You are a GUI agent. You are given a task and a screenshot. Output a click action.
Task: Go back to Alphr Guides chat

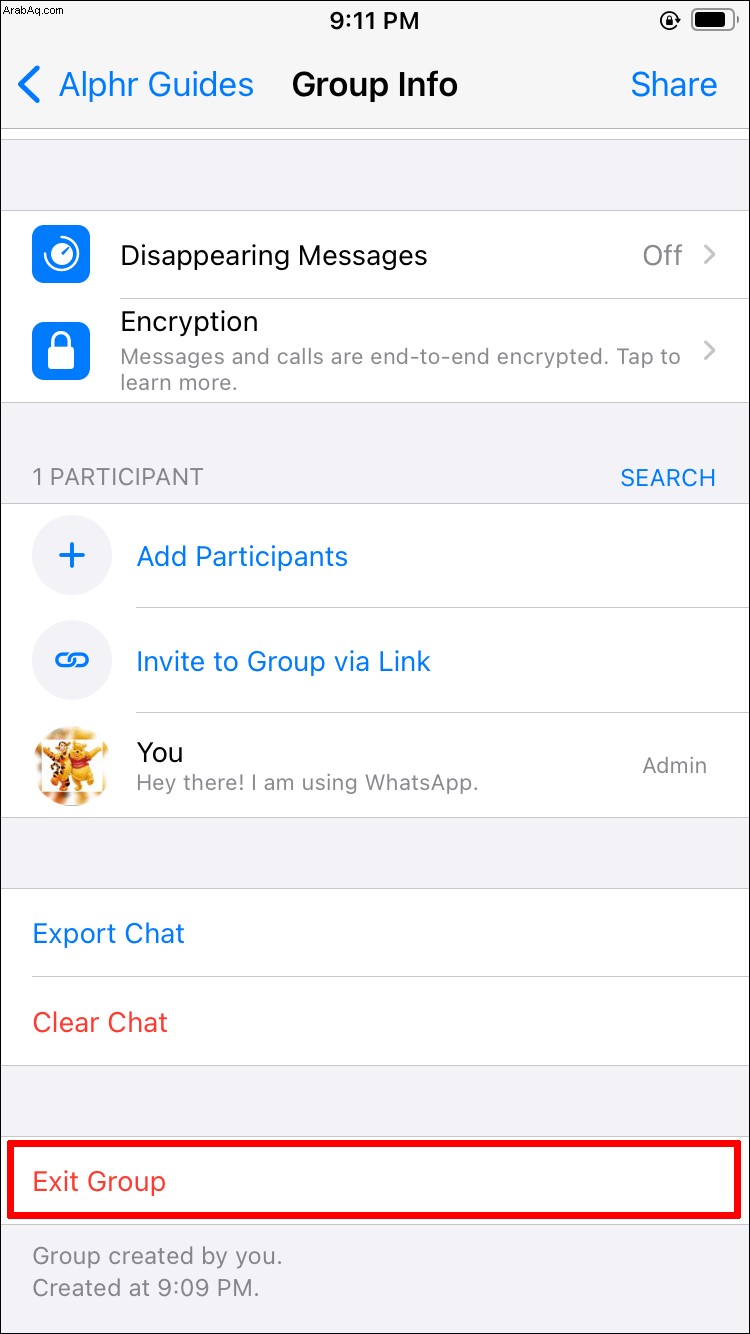click(136, 85)
